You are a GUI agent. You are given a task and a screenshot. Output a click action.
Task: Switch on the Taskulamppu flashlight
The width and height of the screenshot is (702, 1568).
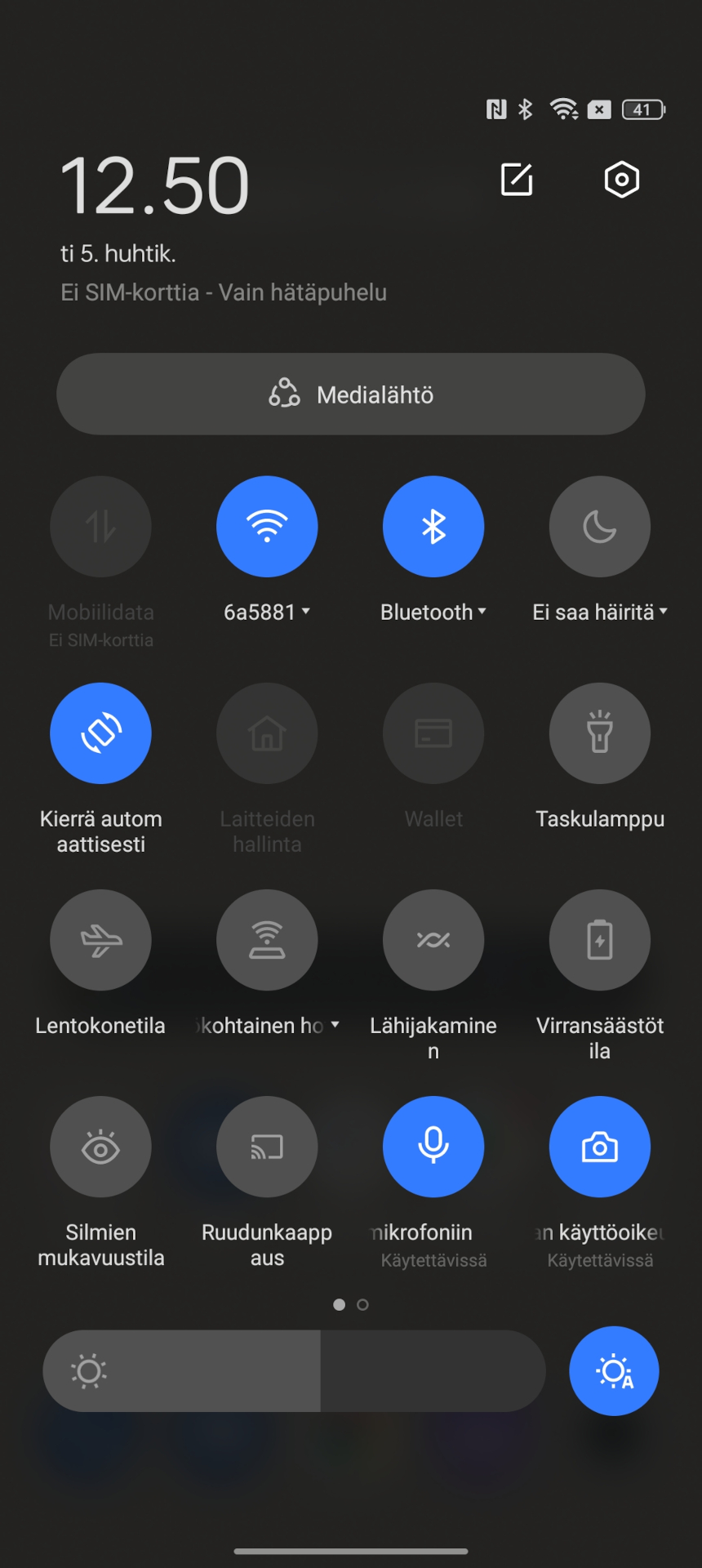(x=600, y=733)
